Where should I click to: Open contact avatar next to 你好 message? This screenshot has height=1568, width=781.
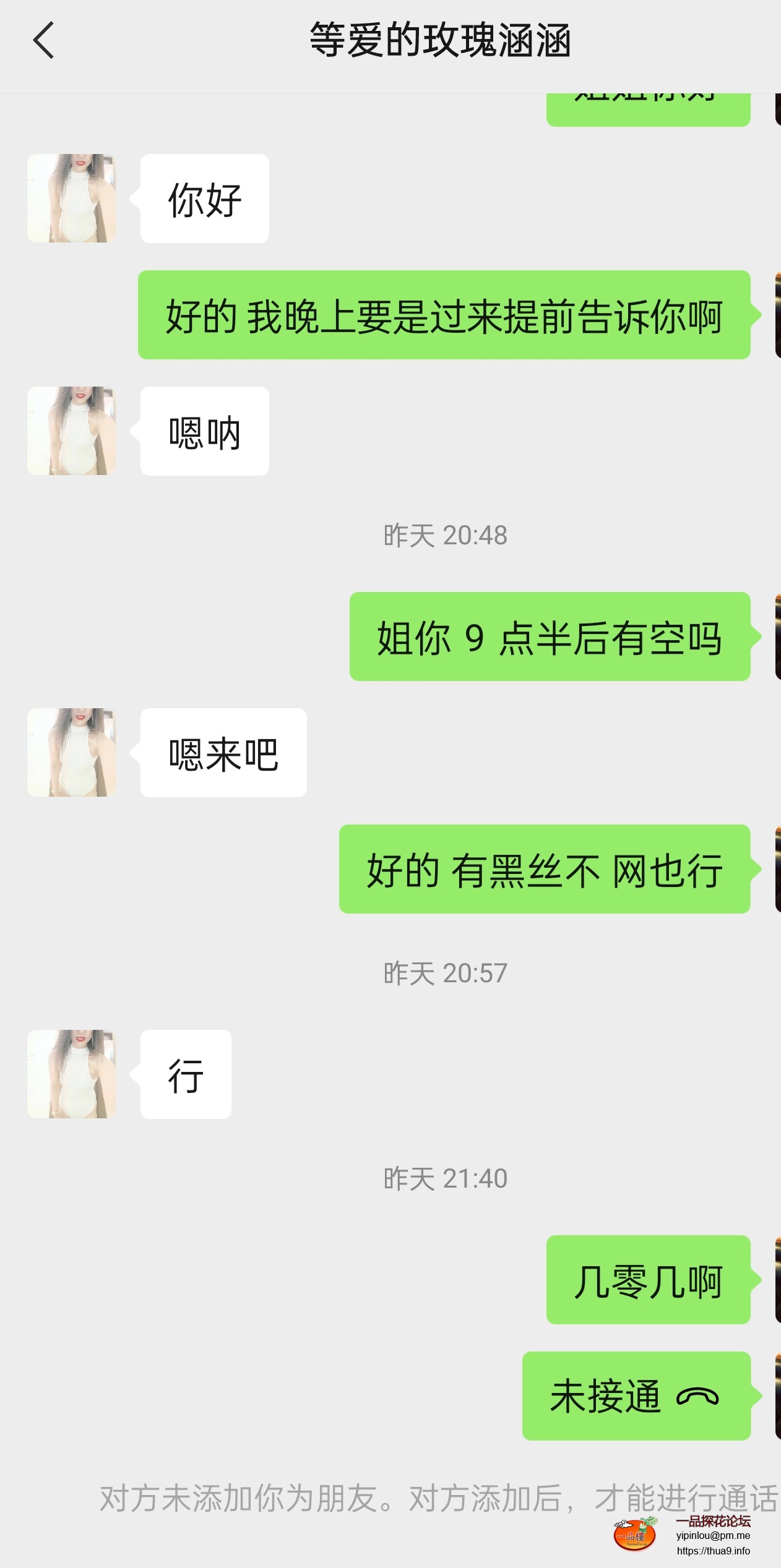click(x=71, y=198)
